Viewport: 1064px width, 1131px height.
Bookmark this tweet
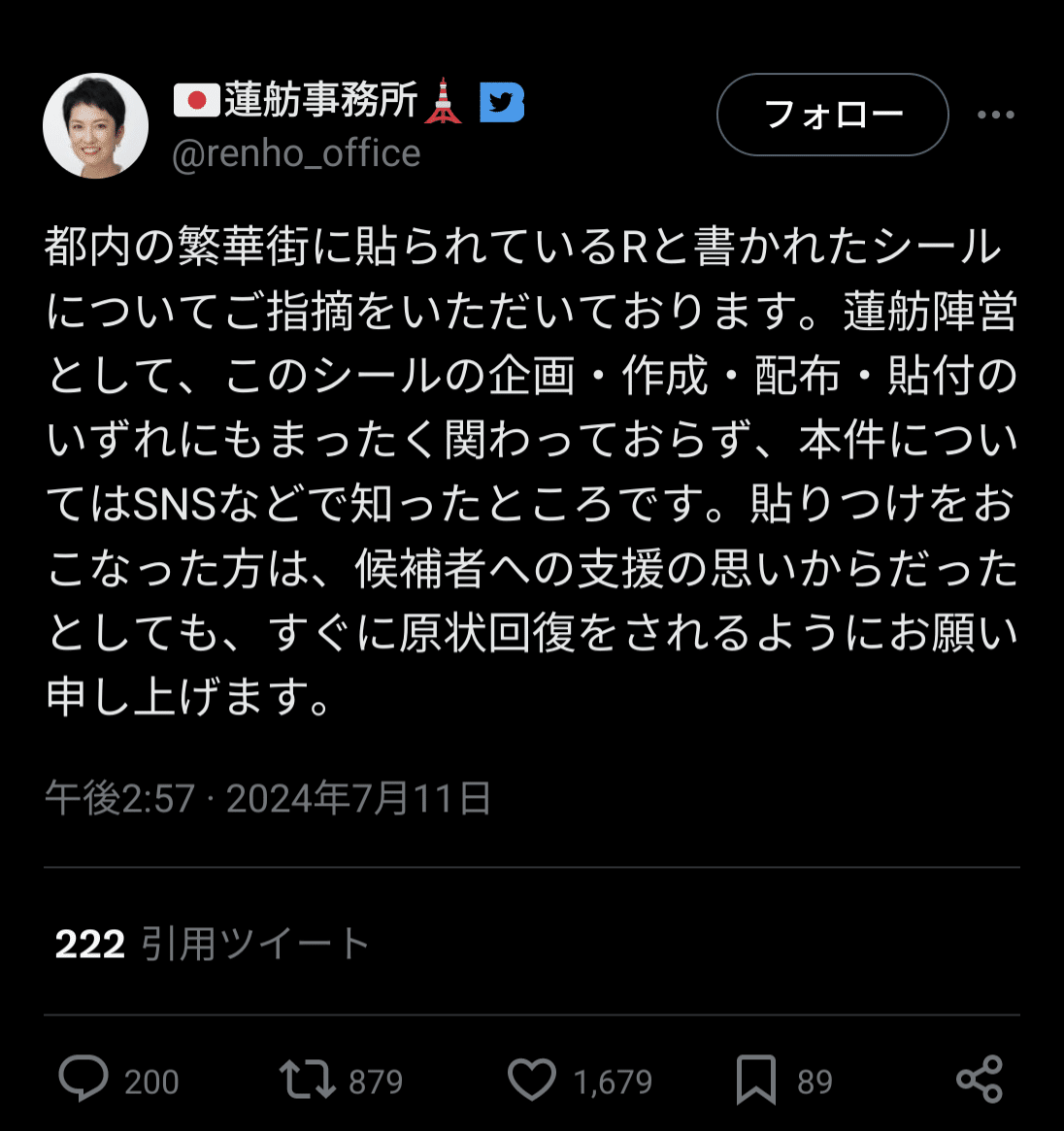coord(756,1080)
